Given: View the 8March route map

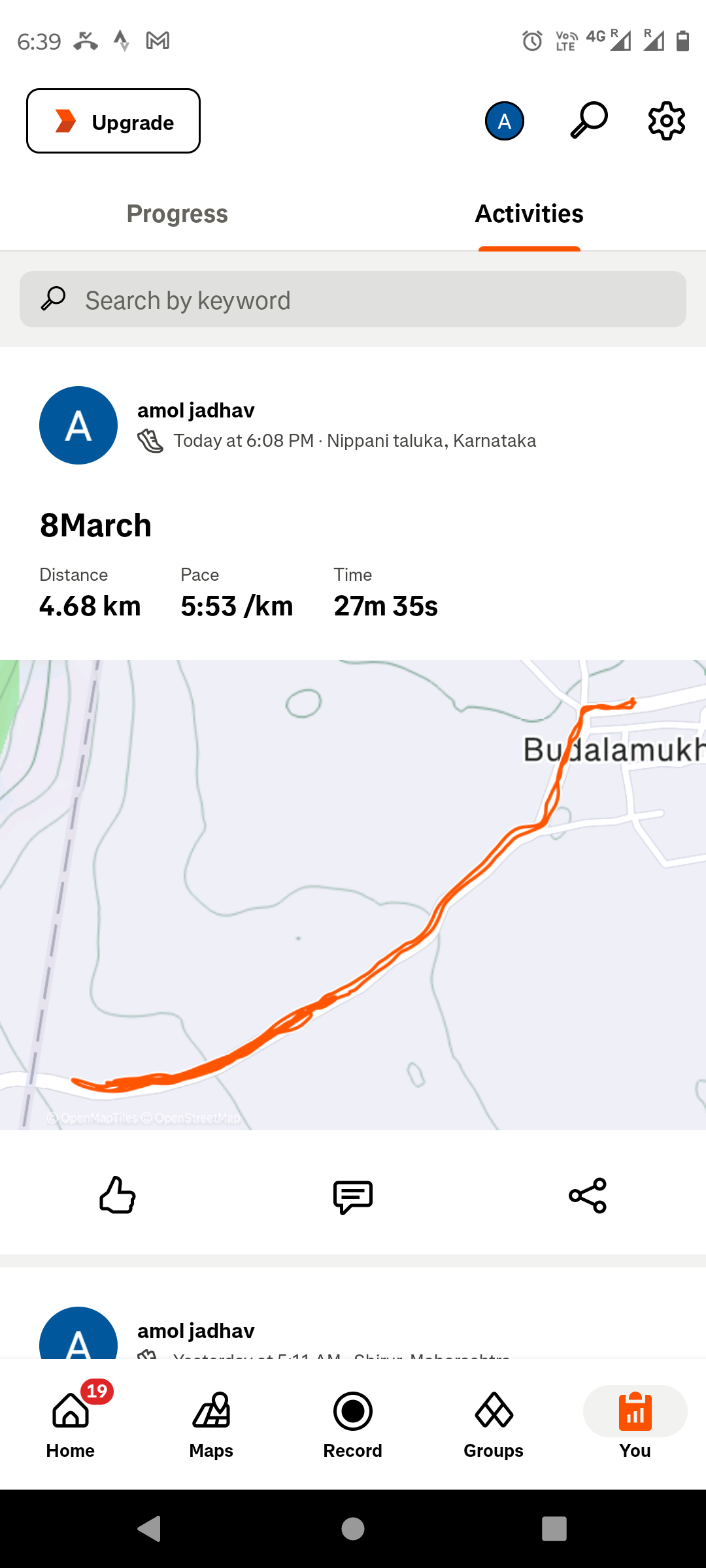Looking at the screenshot, I should (x=353, y=894).
